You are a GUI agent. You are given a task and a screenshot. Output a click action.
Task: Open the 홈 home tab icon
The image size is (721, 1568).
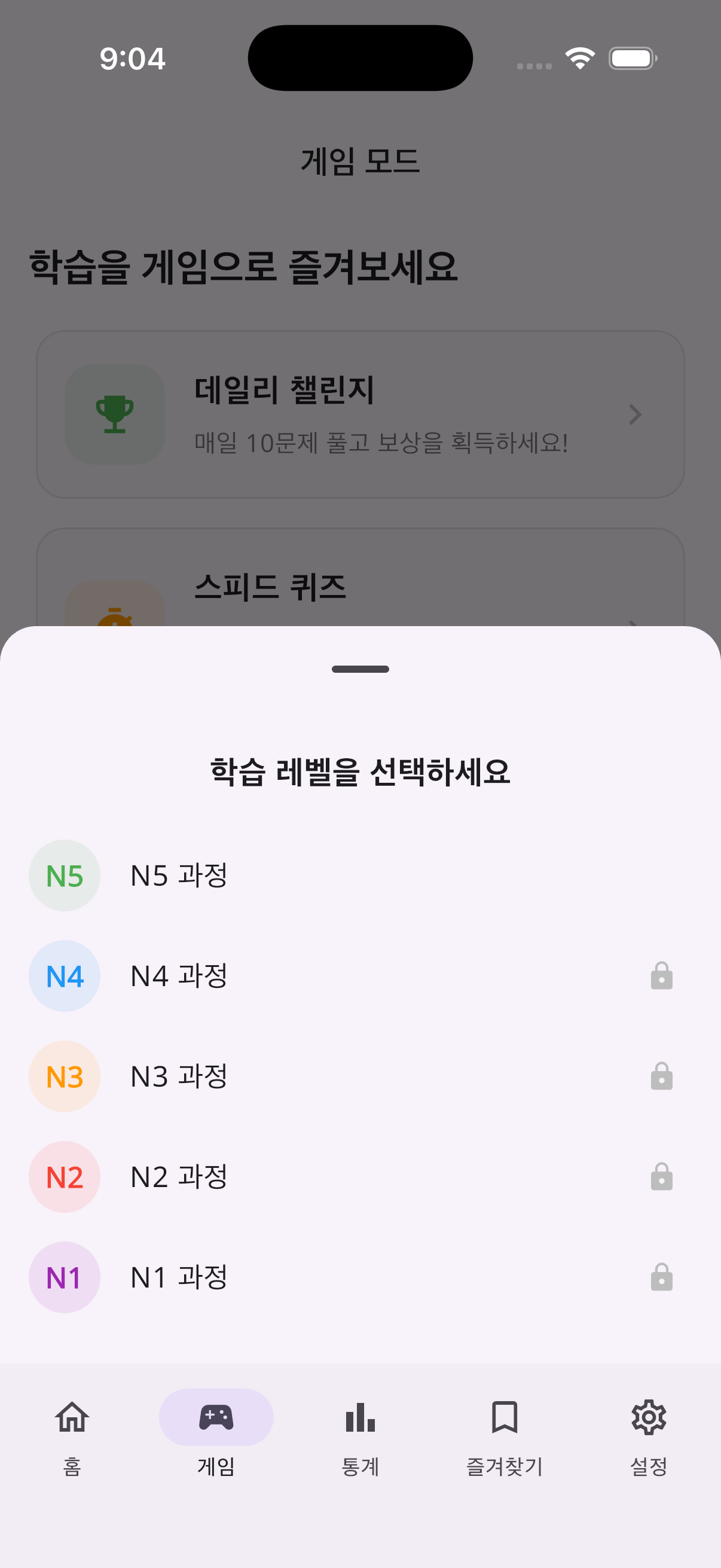click(72, 1417)
